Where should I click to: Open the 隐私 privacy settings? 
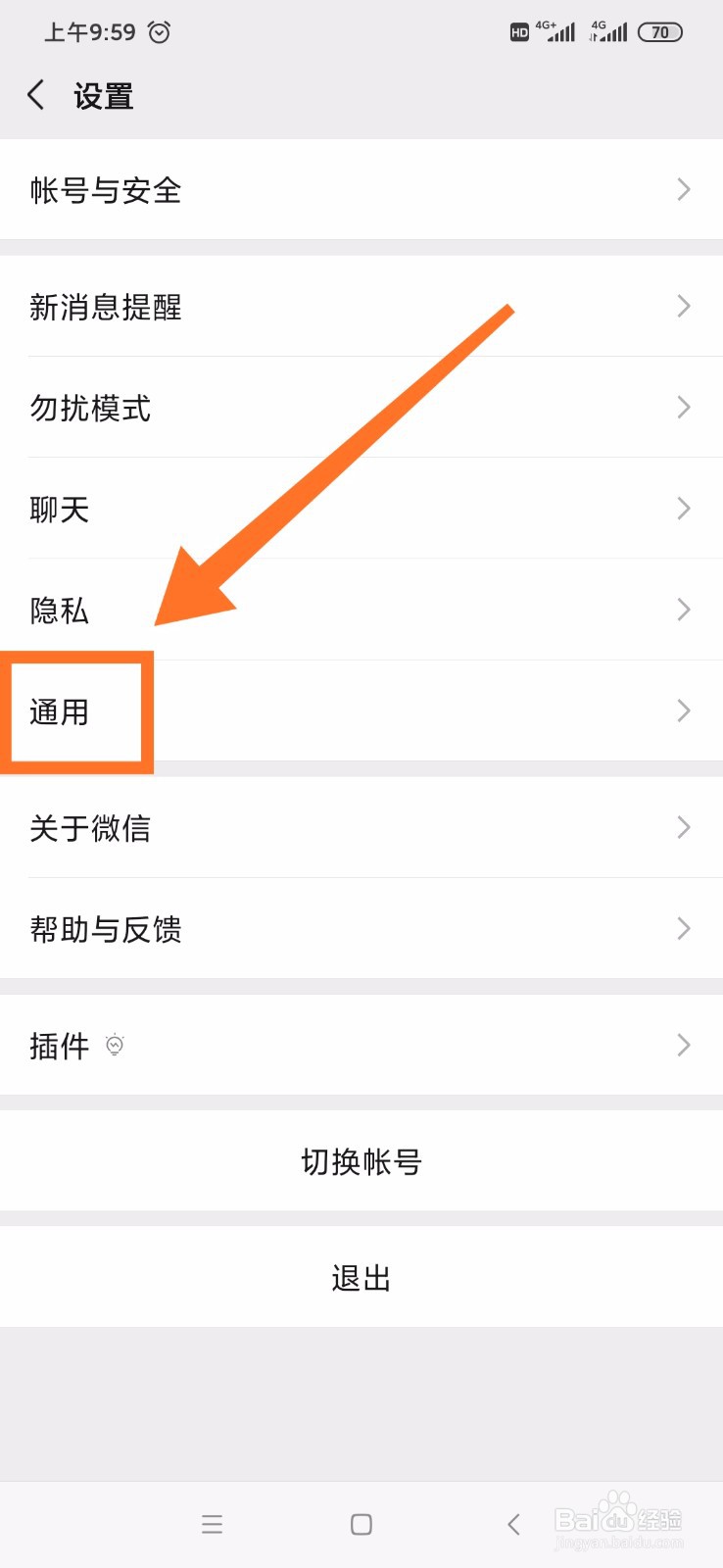(x=361, y=610)
